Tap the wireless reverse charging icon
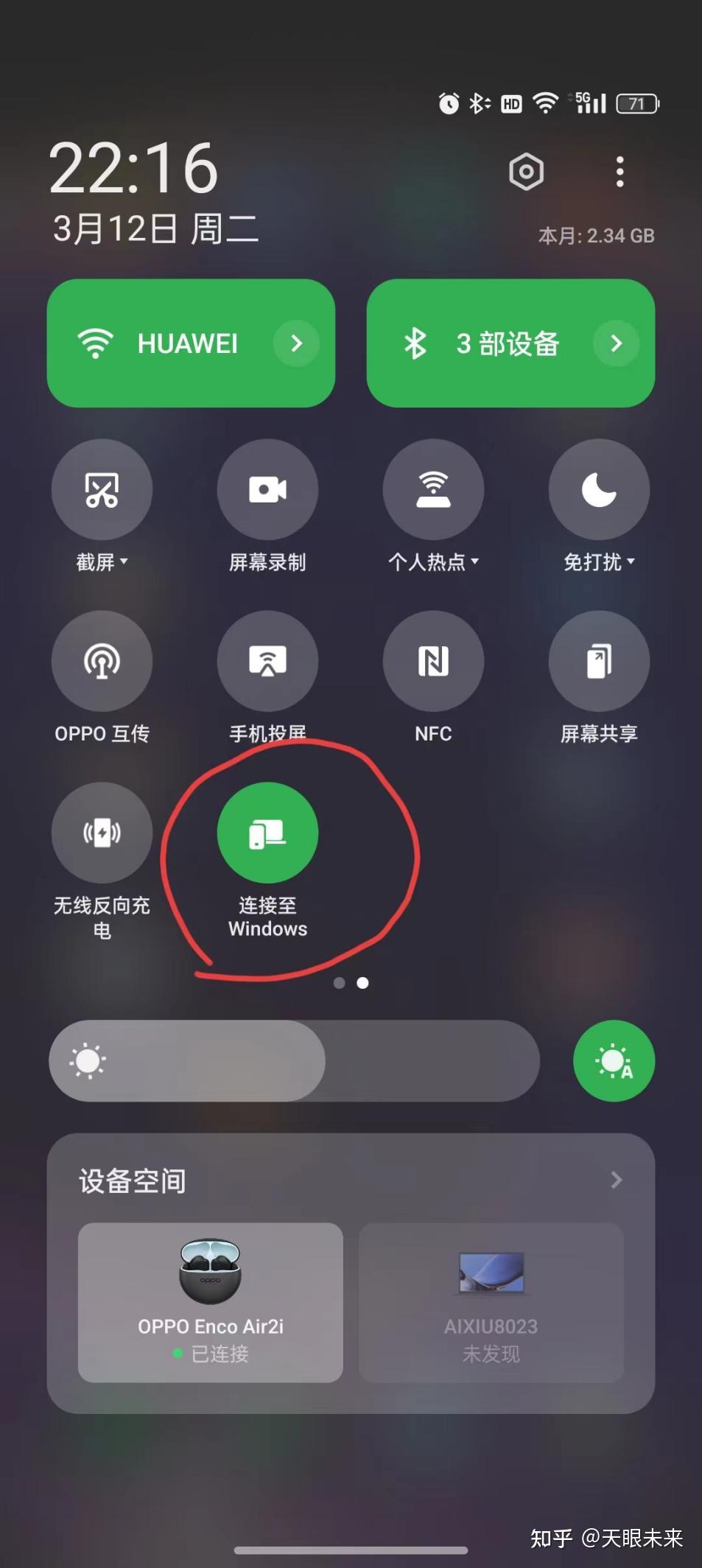The height and width of the screenshot is (1568, 702). tap(102, 832)
